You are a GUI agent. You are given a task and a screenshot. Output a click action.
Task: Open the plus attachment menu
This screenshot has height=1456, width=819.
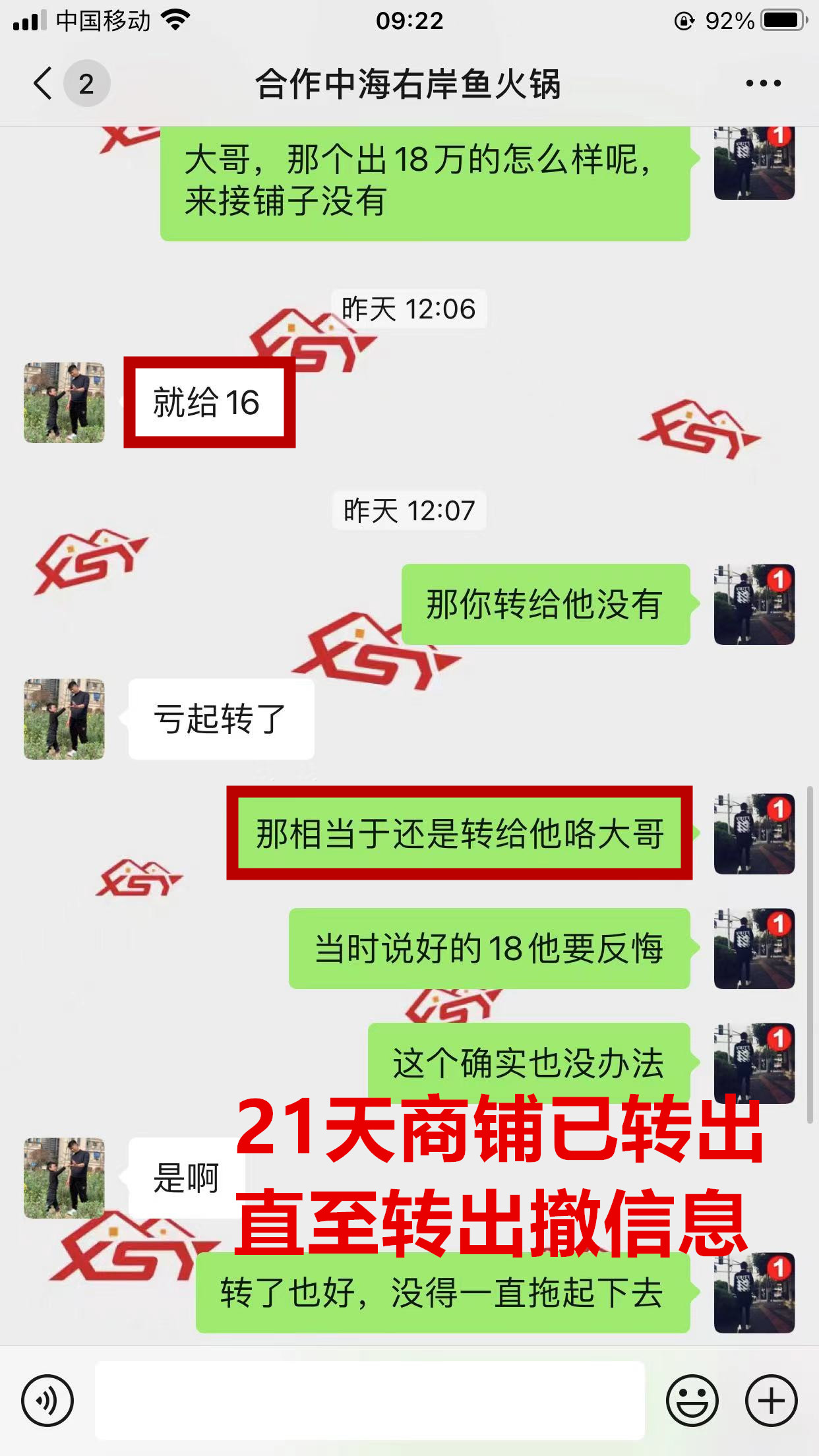(x=771, y=1400)
